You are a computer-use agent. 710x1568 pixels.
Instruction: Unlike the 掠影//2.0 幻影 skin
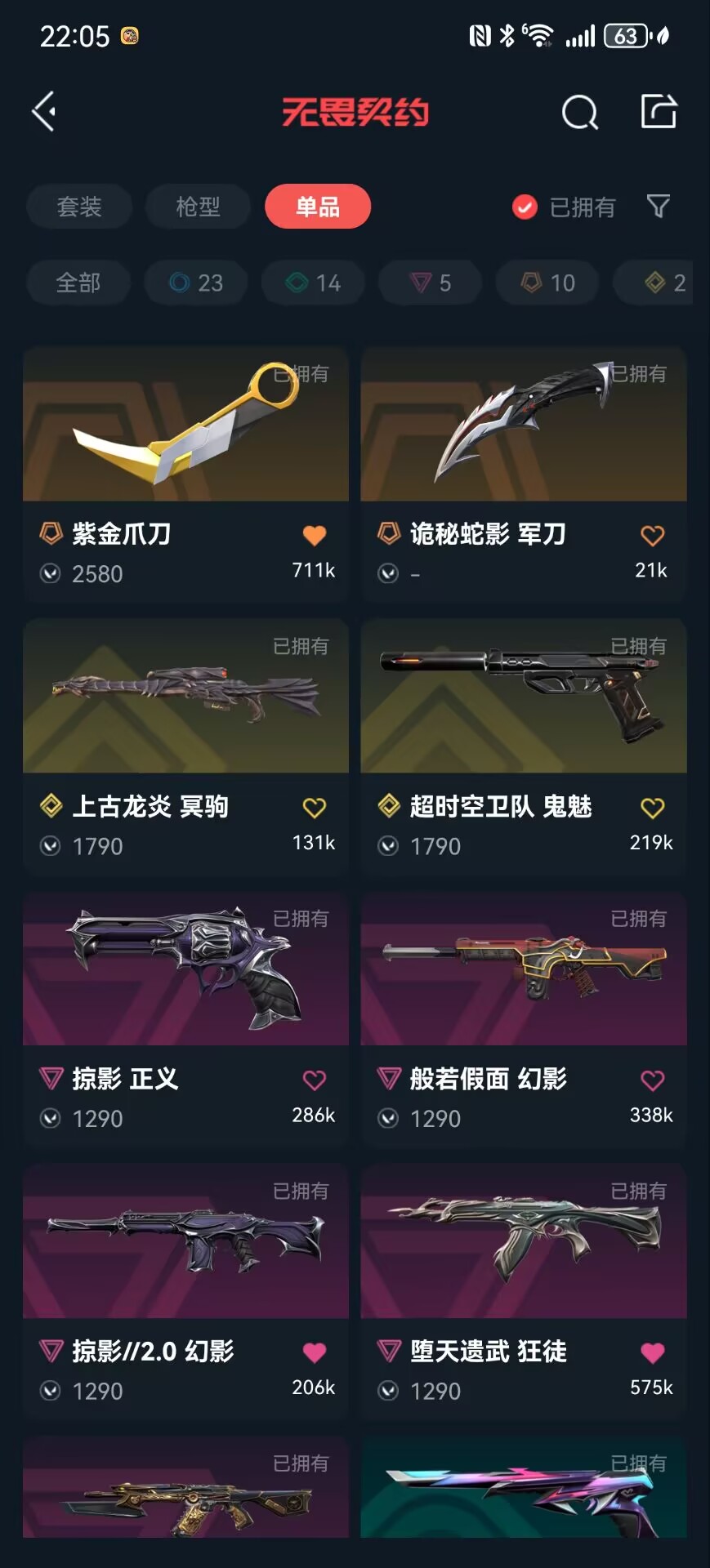pos(315,1352)
